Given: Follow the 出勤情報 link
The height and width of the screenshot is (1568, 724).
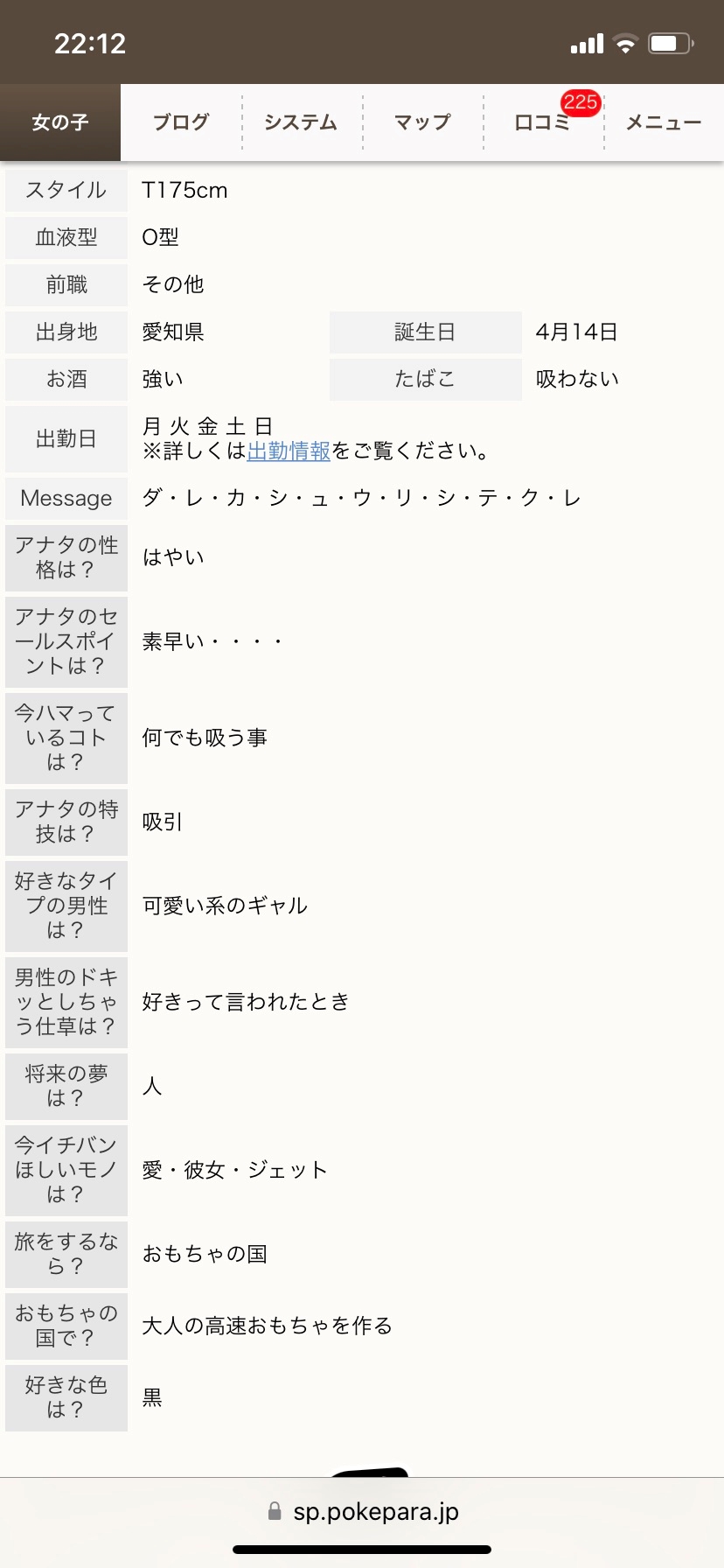Looking at the screenshot, I should click(x=289, y=451).
